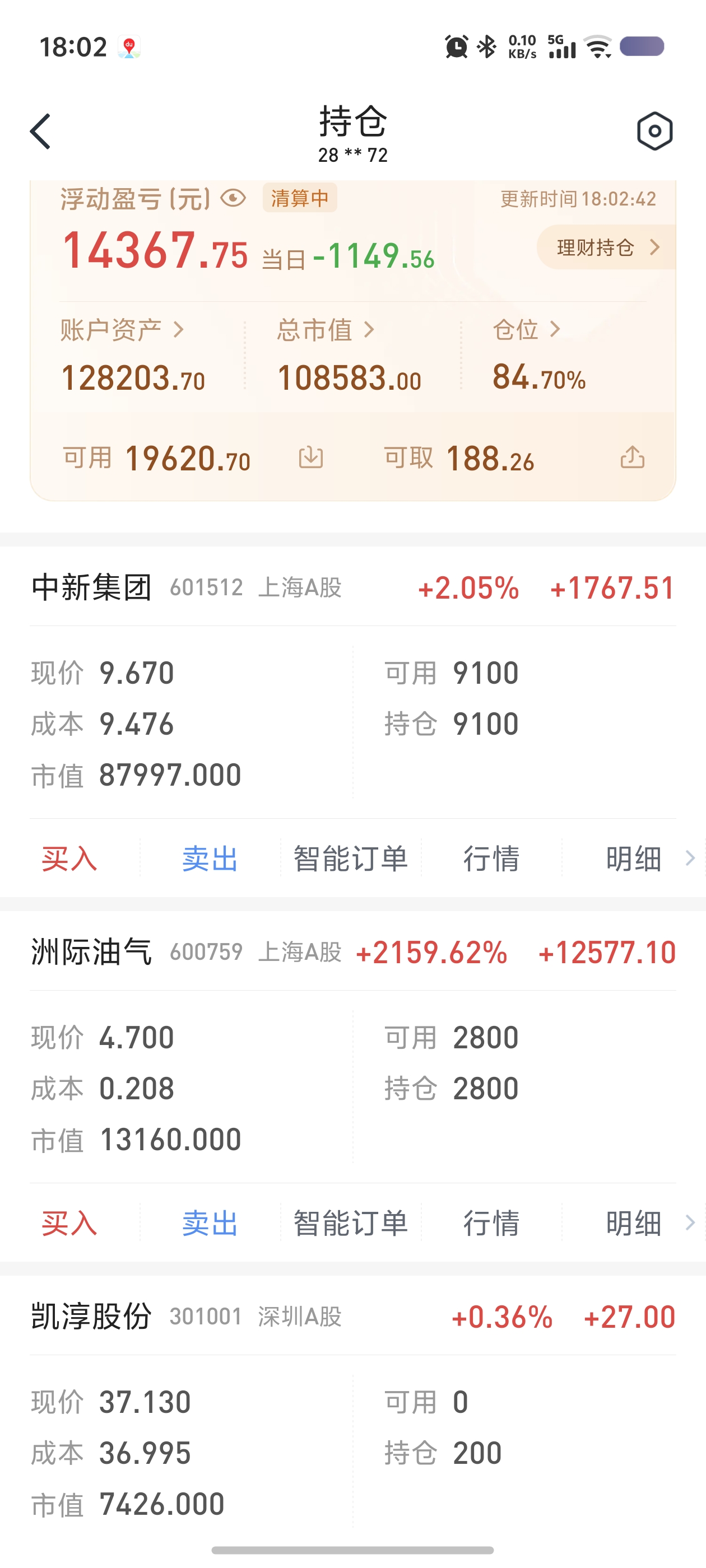Tap the transfer-in icon beside 可用
The image size is (706, 1568).
point(310,457)
